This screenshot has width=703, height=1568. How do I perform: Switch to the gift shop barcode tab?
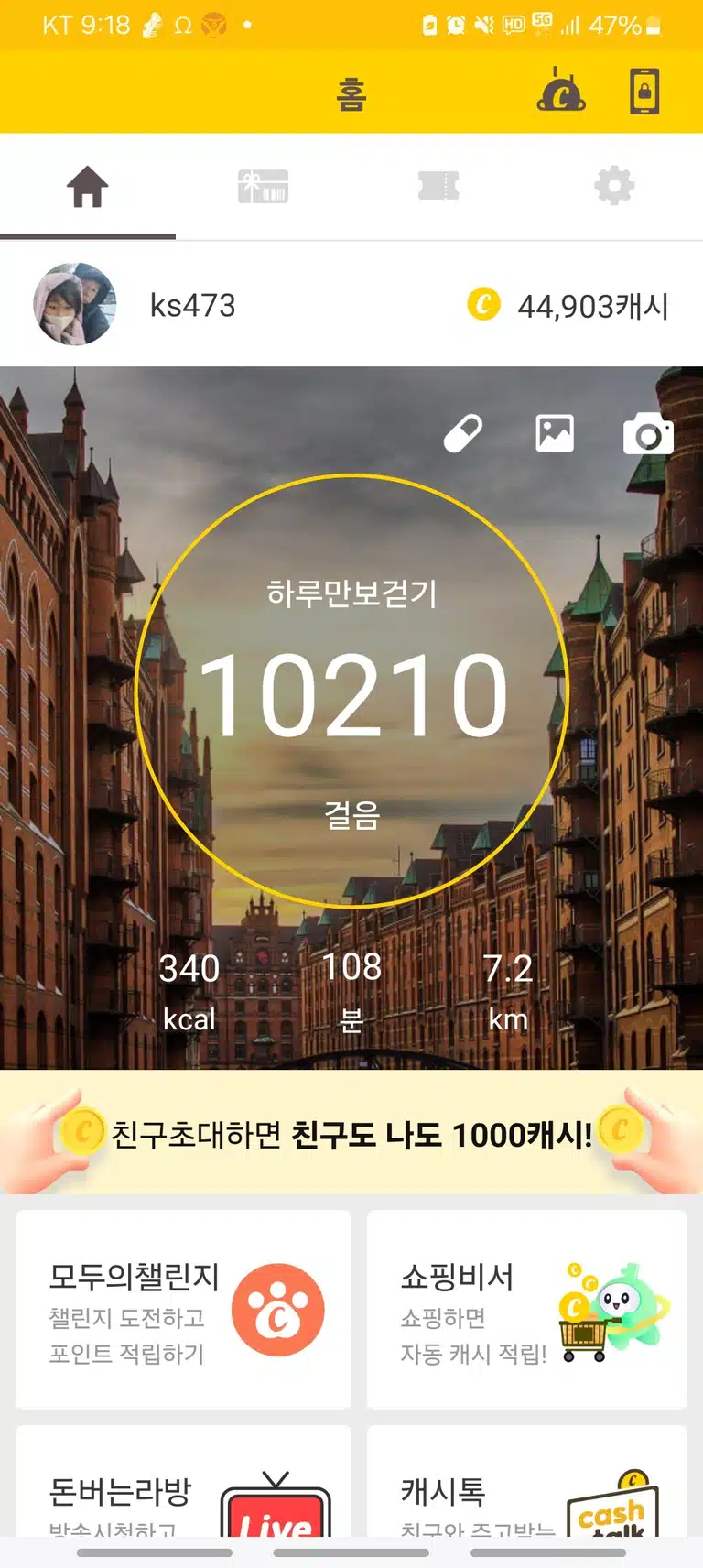click(264, 187)
